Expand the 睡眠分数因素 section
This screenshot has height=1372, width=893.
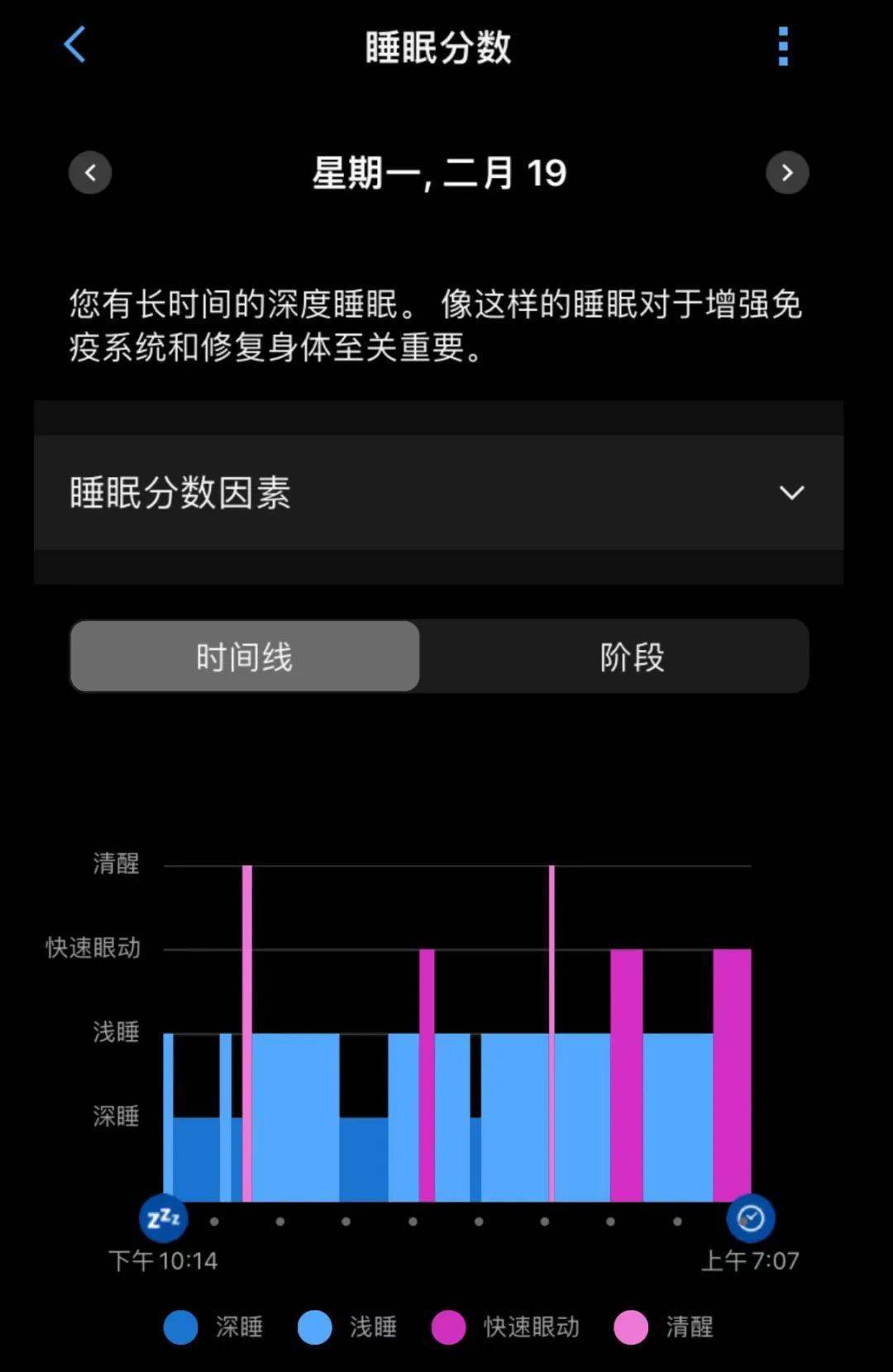pos(438,493)
